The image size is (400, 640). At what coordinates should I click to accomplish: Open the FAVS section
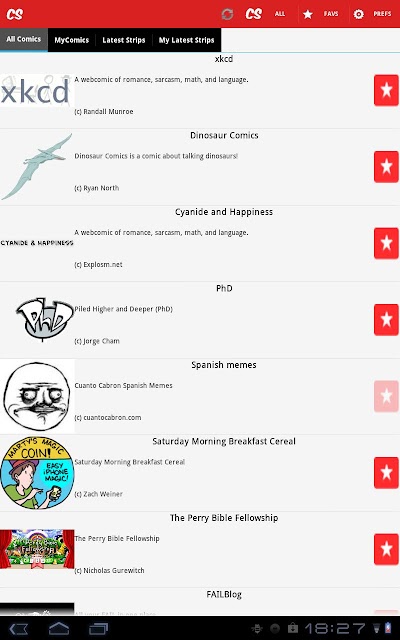coord(321,14)
